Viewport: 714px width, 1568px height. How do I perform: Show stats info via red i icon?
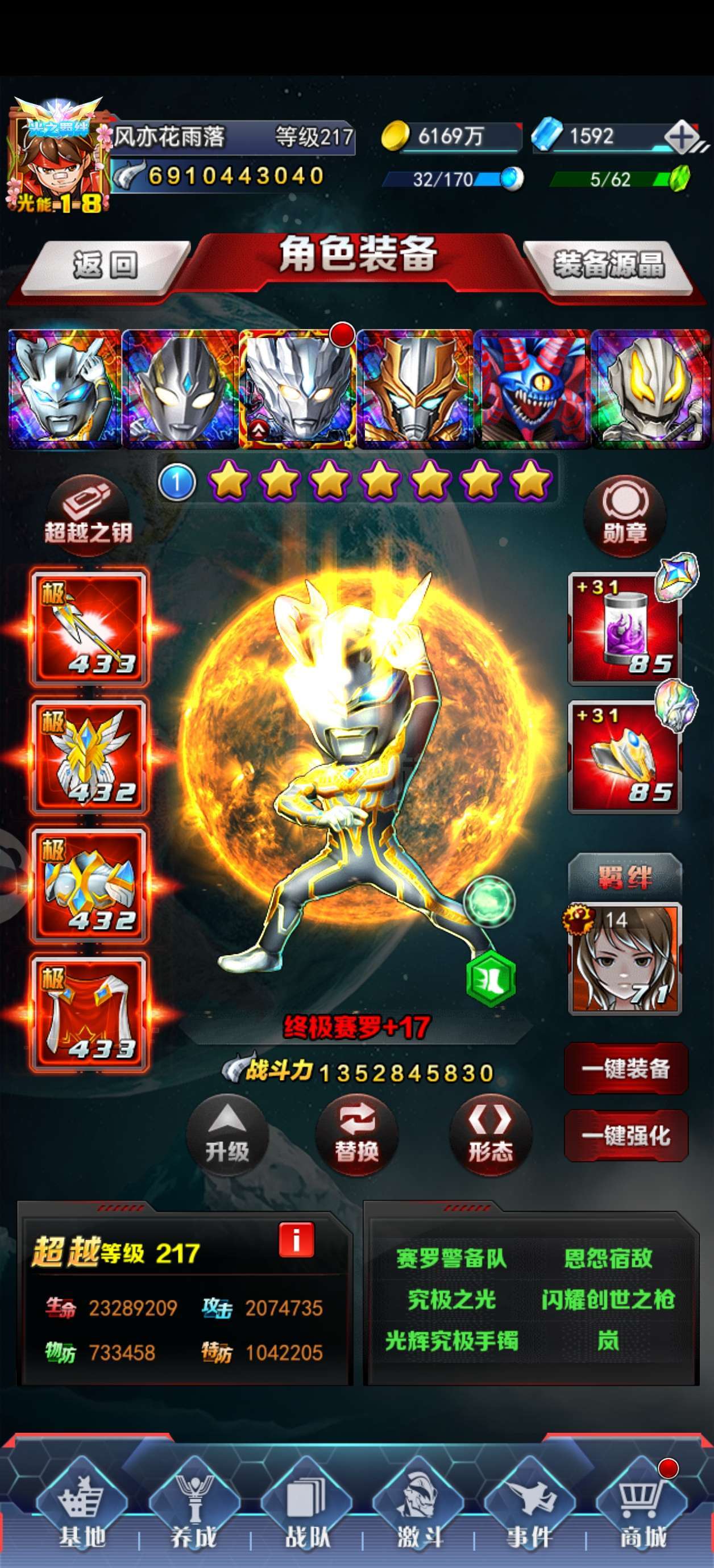tap(297, 1239)
